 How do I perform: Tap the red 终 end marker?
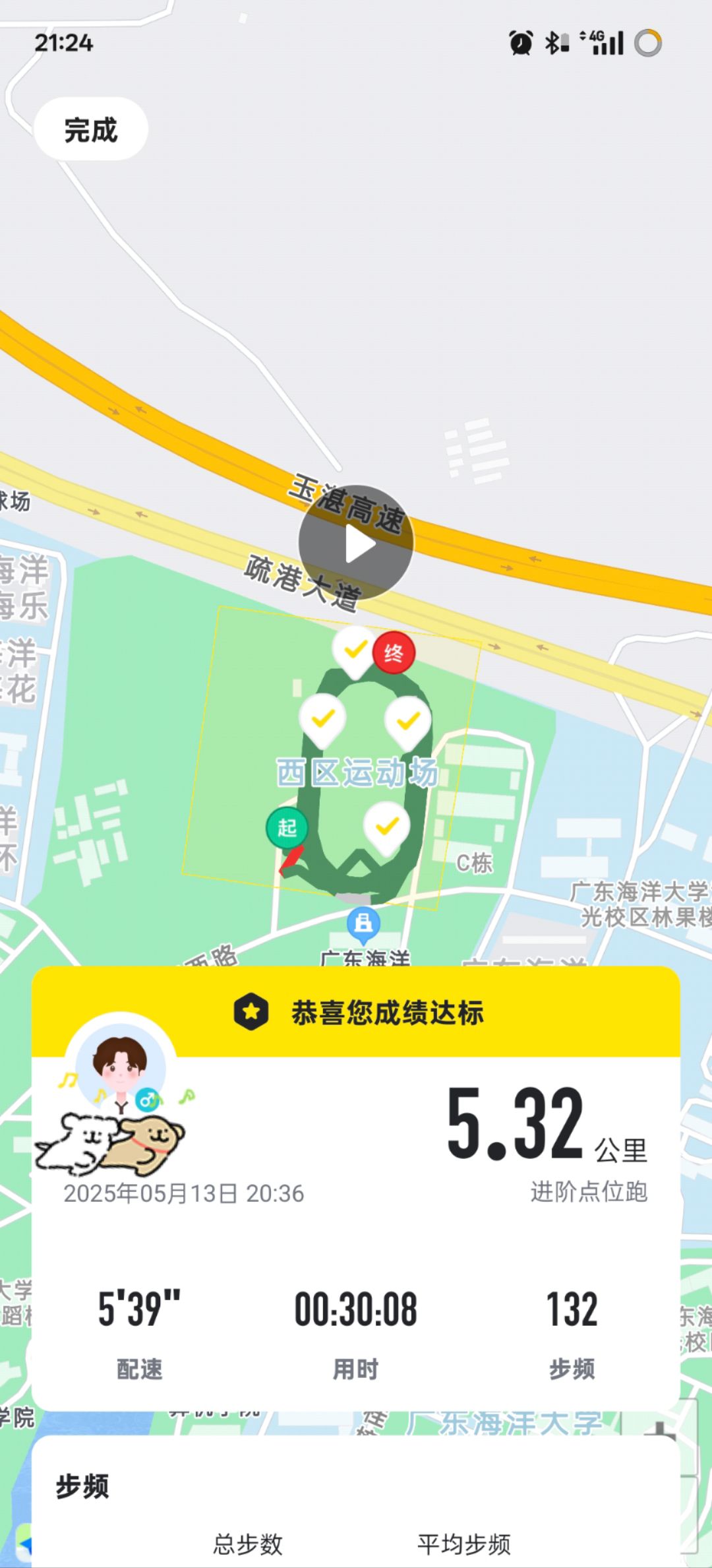pyautogui.click(x=394, y=653)
